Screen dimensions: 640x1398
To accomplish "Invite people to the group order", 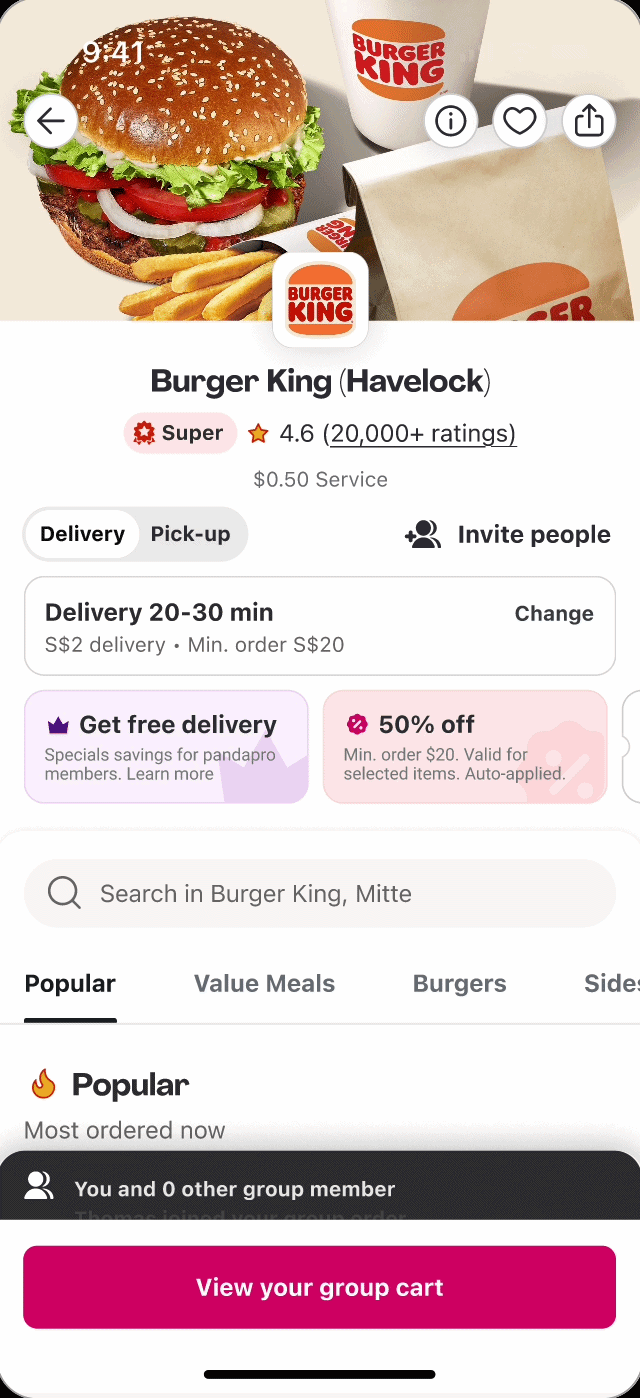I will tap(508, 535).
